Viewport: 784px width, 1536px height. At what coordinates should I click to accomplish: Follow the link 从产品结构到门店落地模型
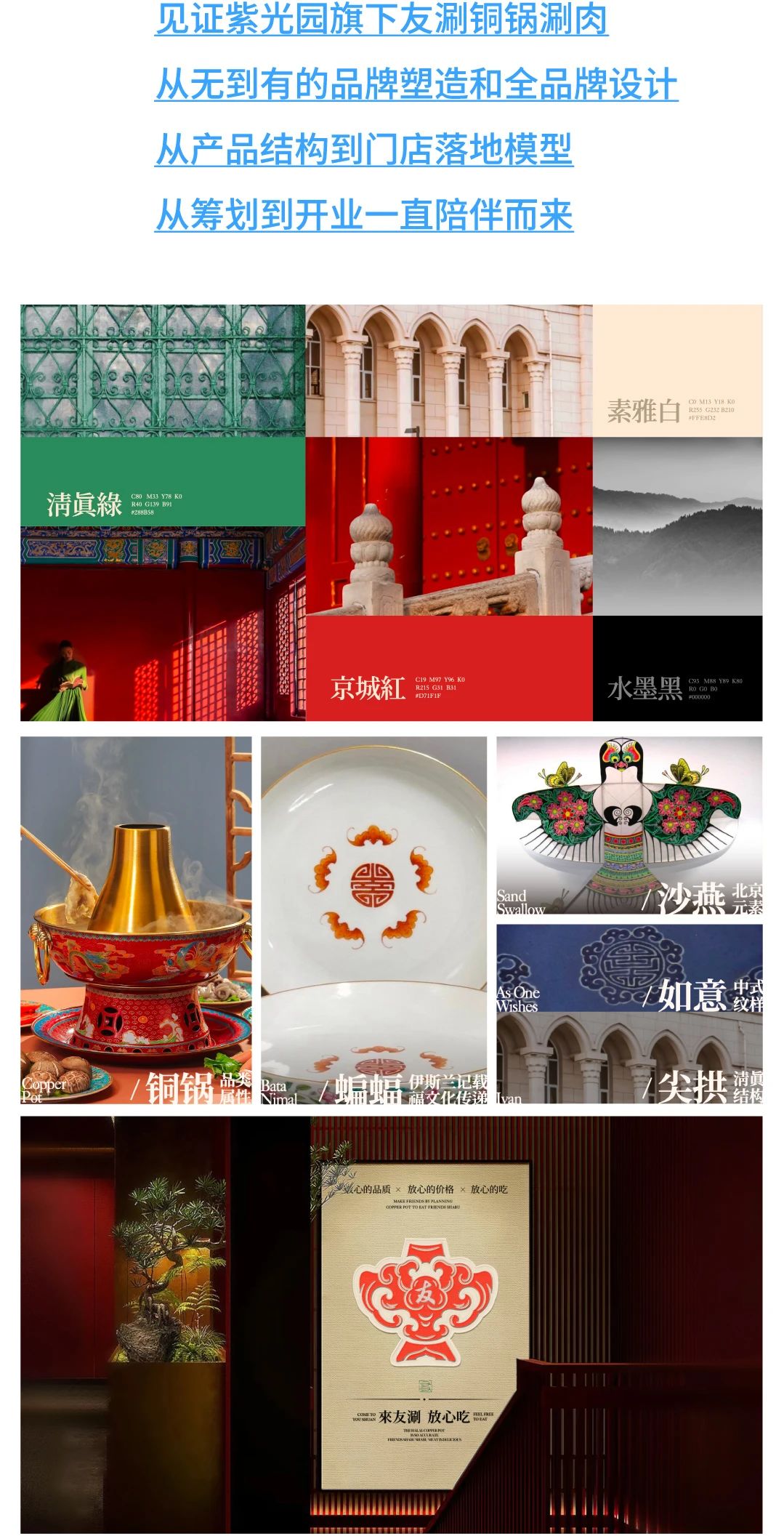pyautogui.click(x=364, y=150)
